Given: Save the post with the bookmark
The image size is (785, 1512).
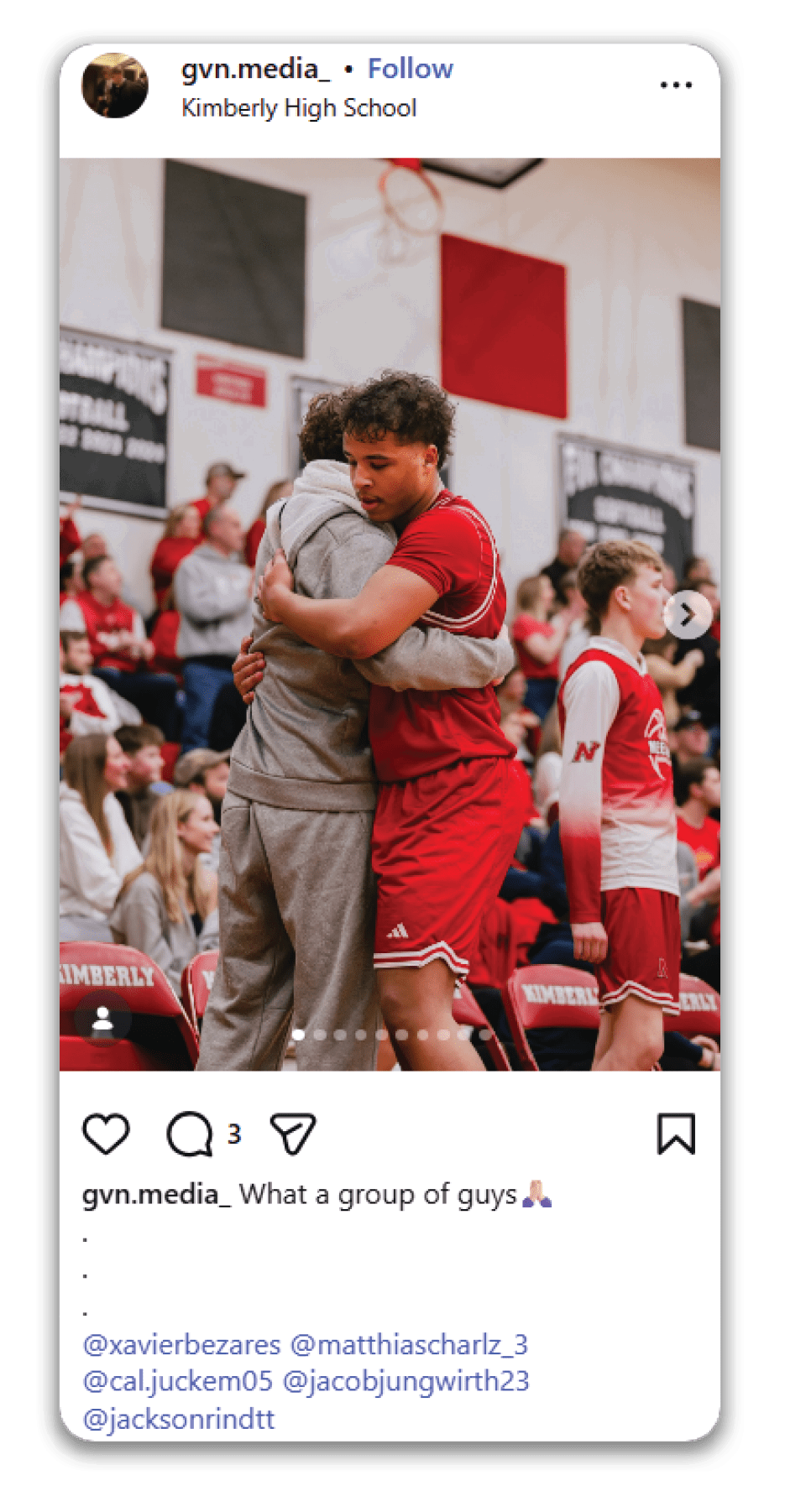Looking at the screenshot, I should point(675,1134).
